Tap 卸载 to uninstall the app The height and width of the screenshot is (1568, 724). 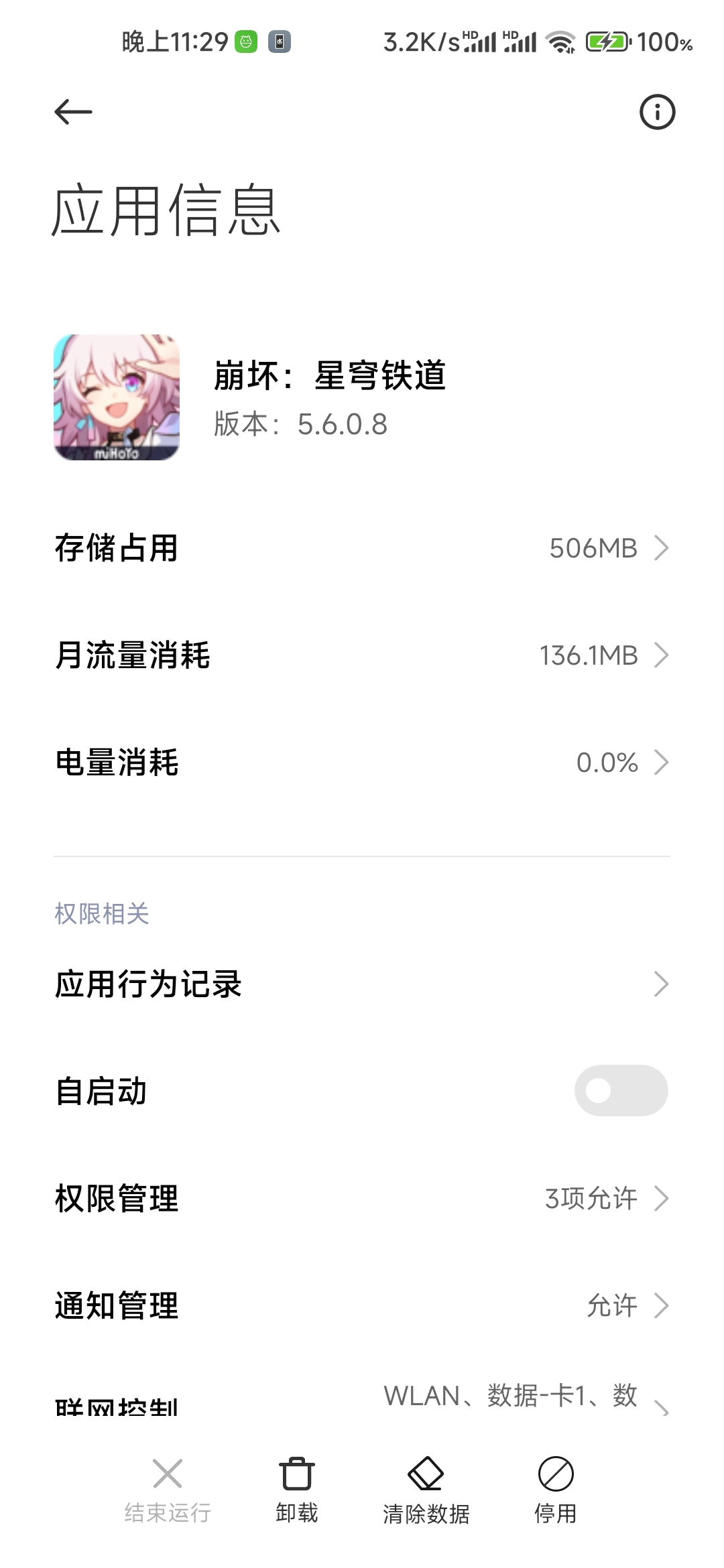coord(297,1489)
